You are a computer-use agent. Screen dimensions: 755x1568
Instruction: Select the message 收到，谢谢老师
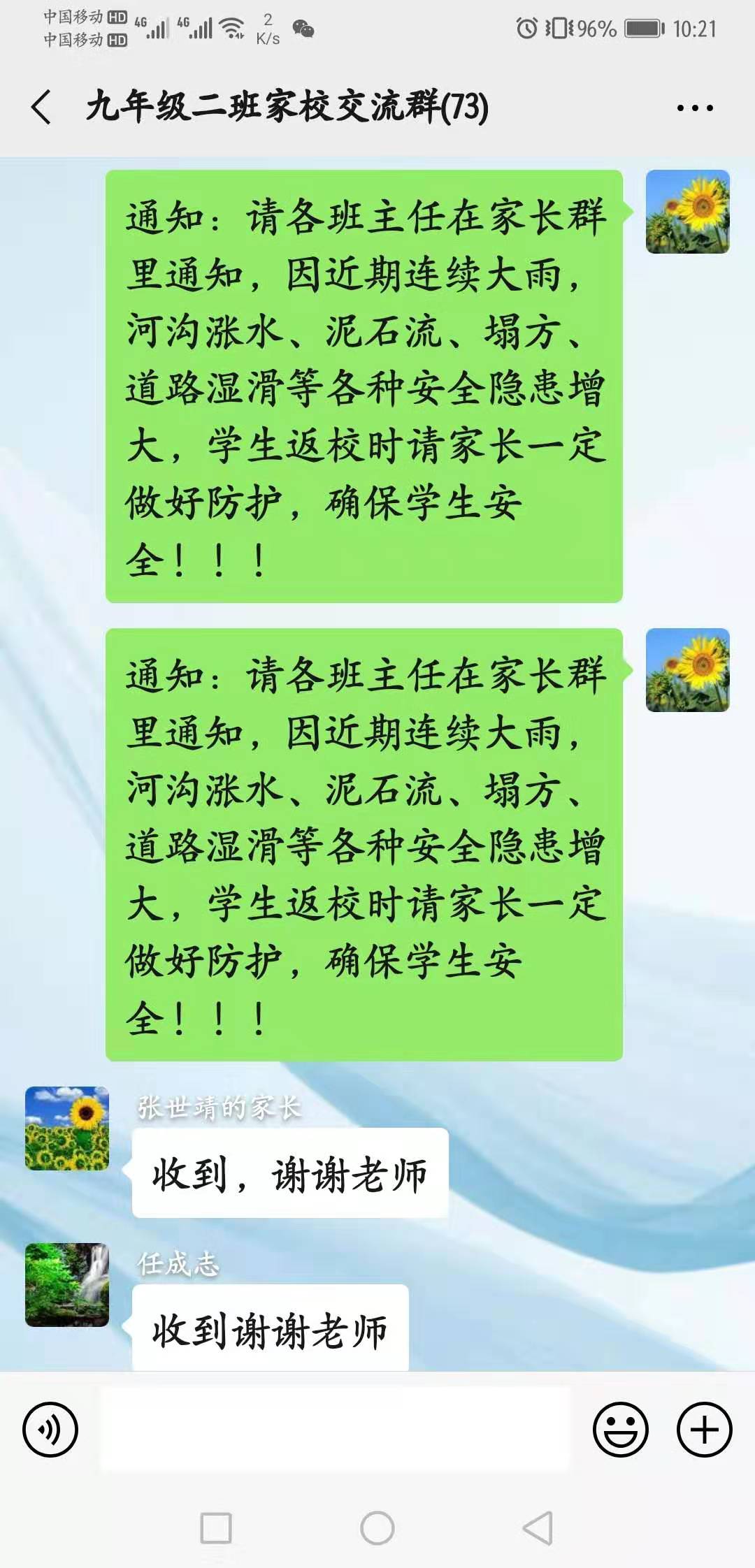point(290,1170)
